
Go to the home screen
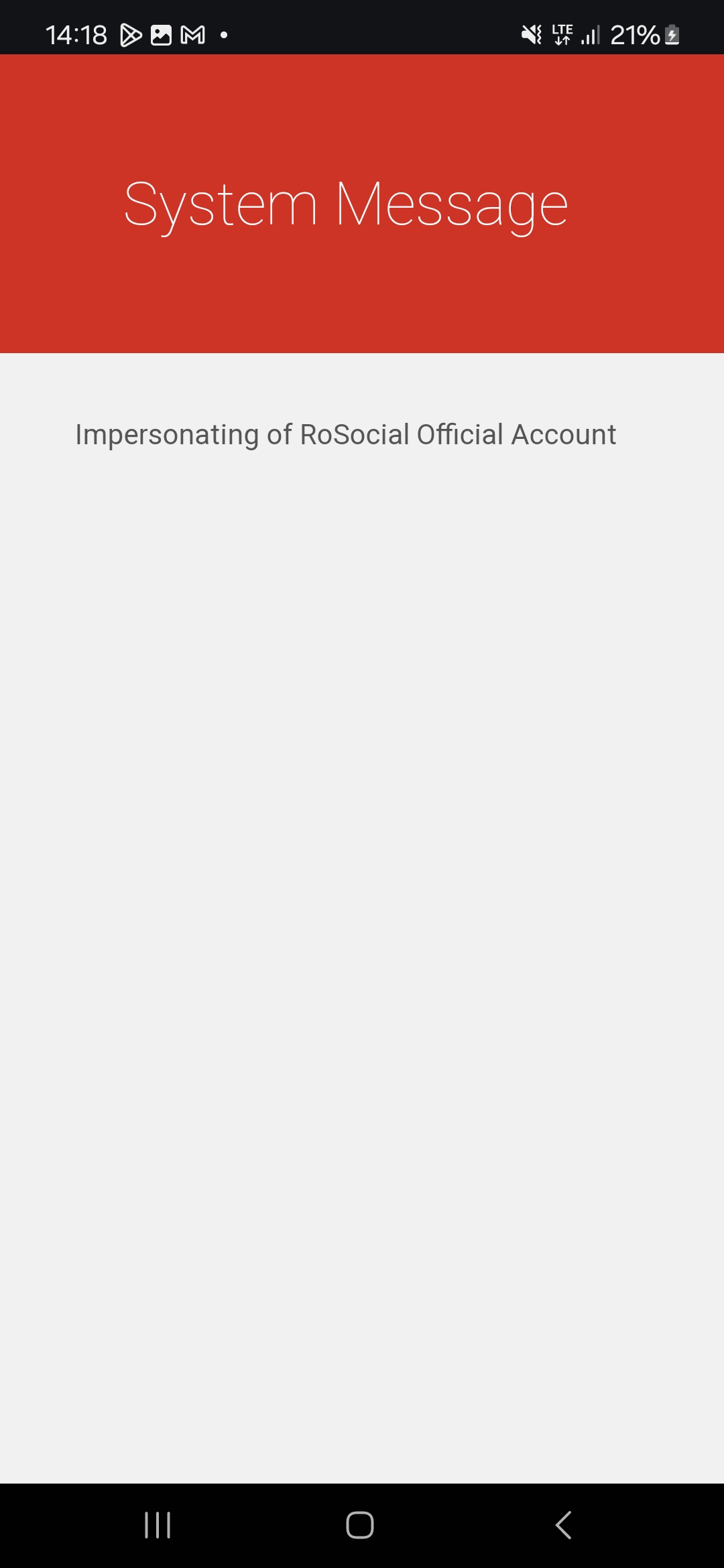point(360,1525)
